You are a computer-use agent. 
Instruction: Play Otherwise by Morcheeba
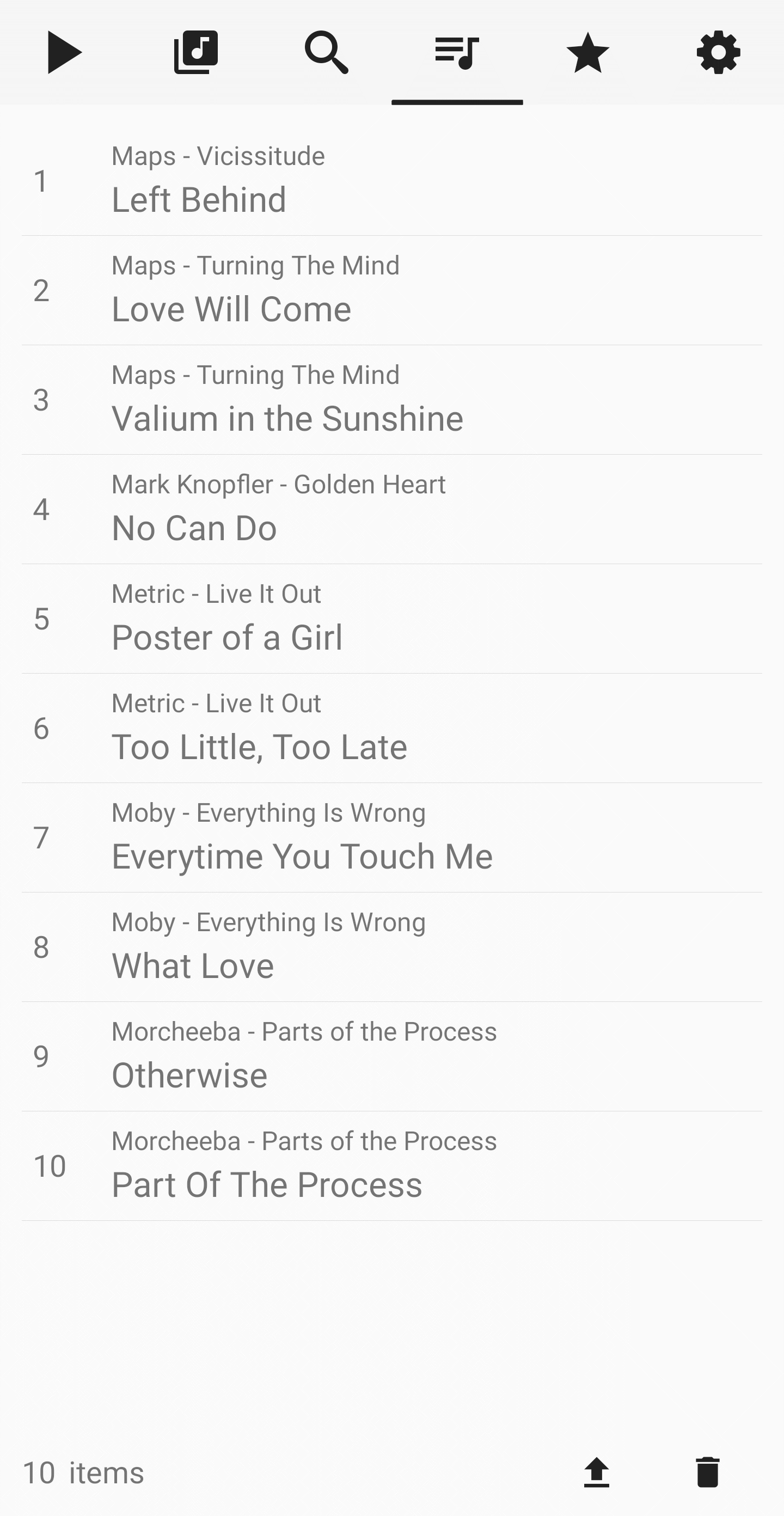(392, 1056)
